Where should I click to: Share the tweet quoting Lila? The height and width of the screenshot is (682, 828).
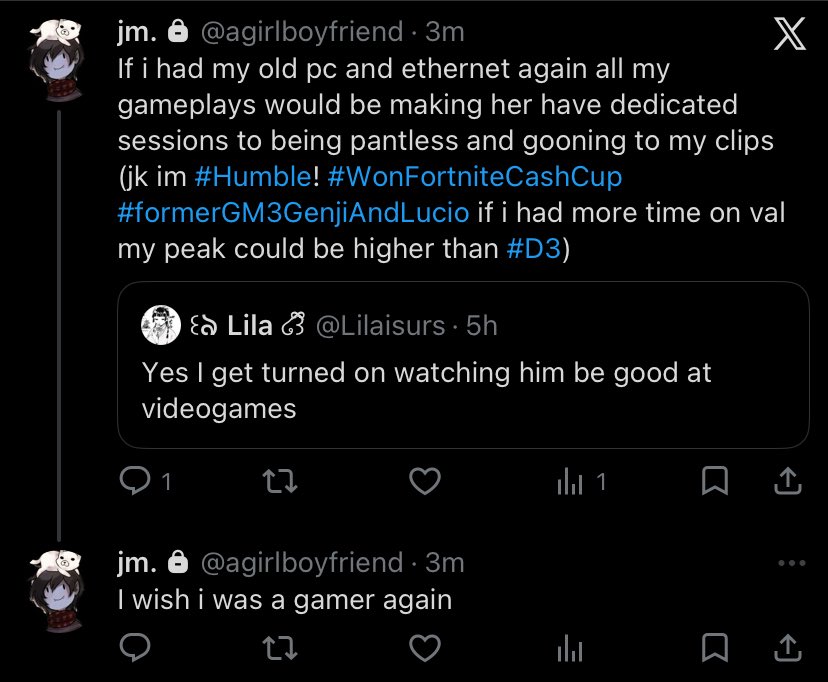tap(788, 483)
